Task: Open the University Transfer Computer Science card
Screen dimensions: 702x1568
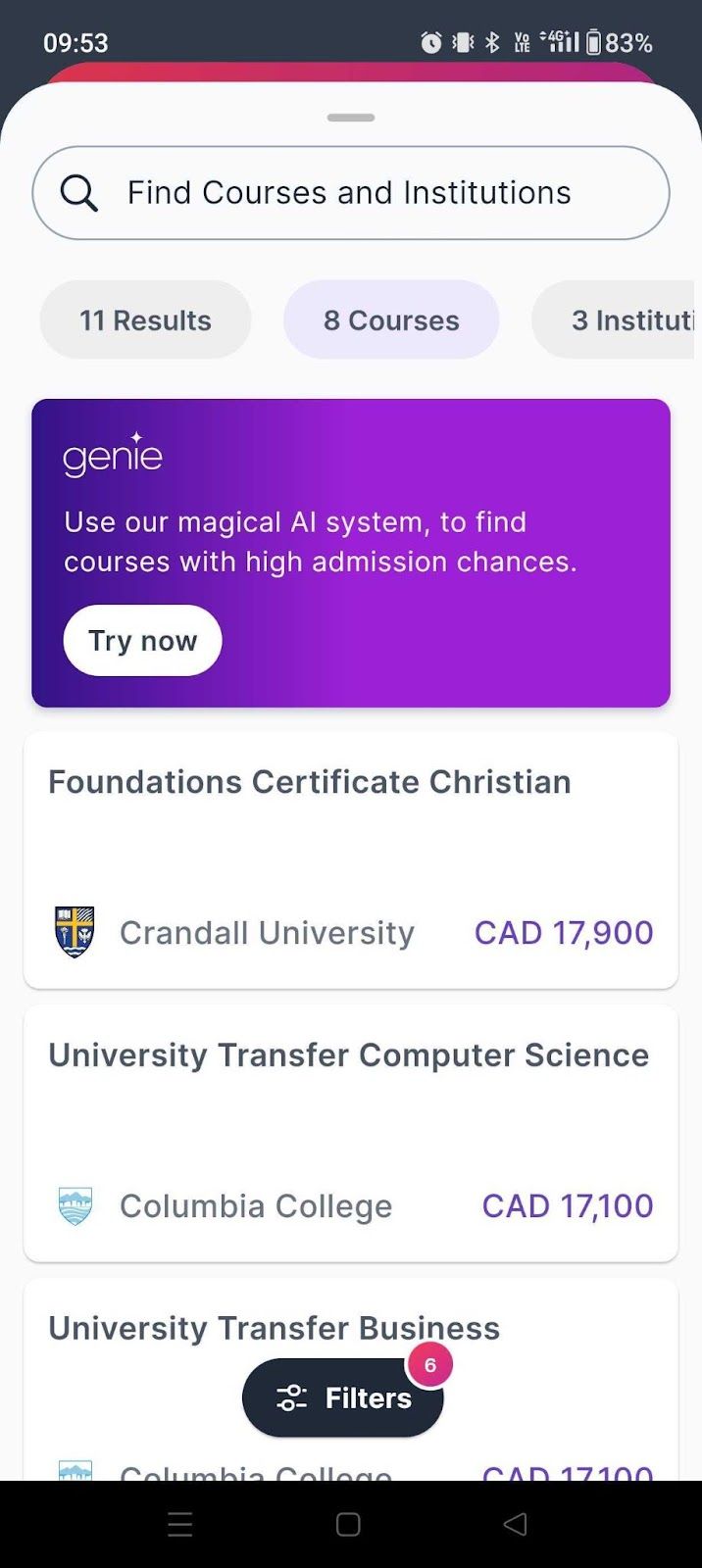Action: (351, 1134)
